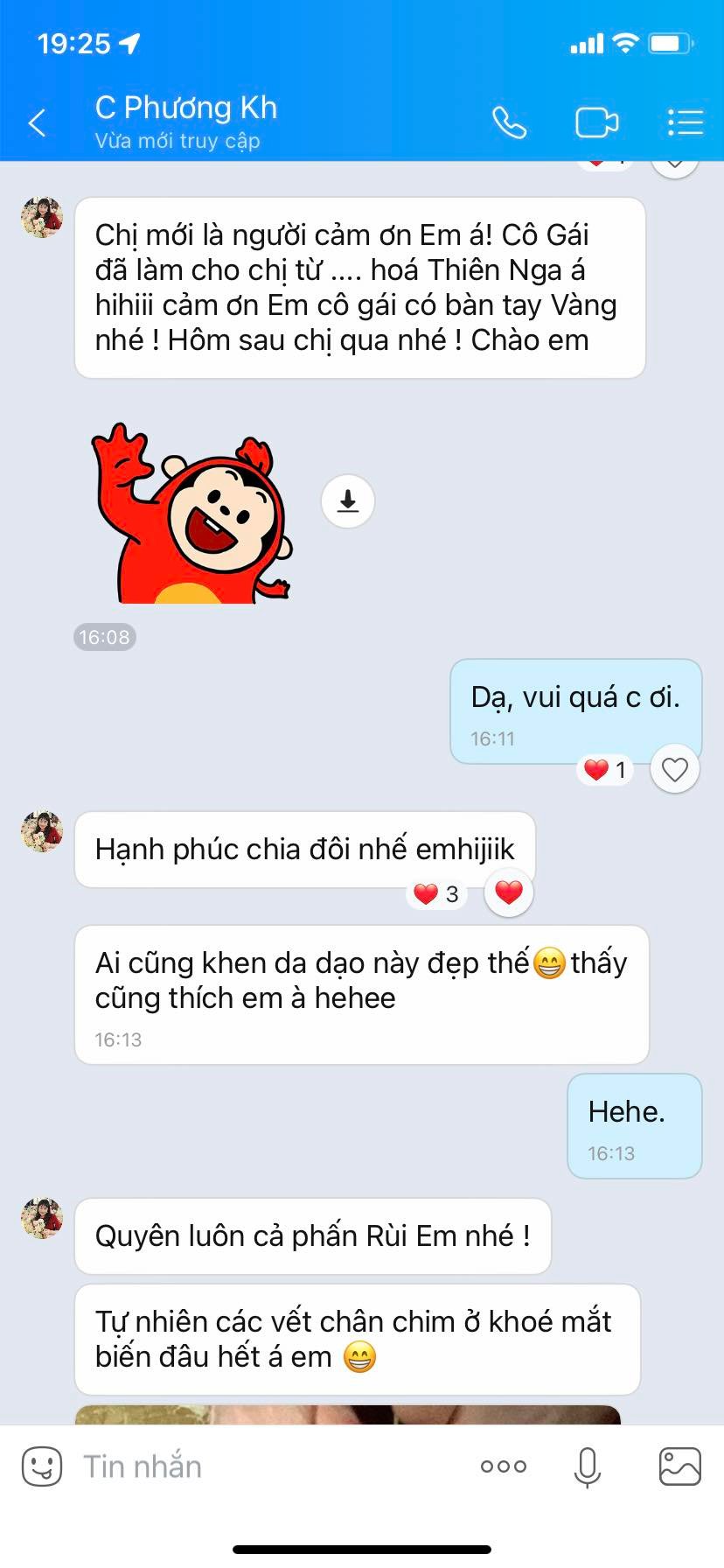Attach a photo from the gallery
The height and width of the screenshot is (1568, 724).
point(679,1466)
